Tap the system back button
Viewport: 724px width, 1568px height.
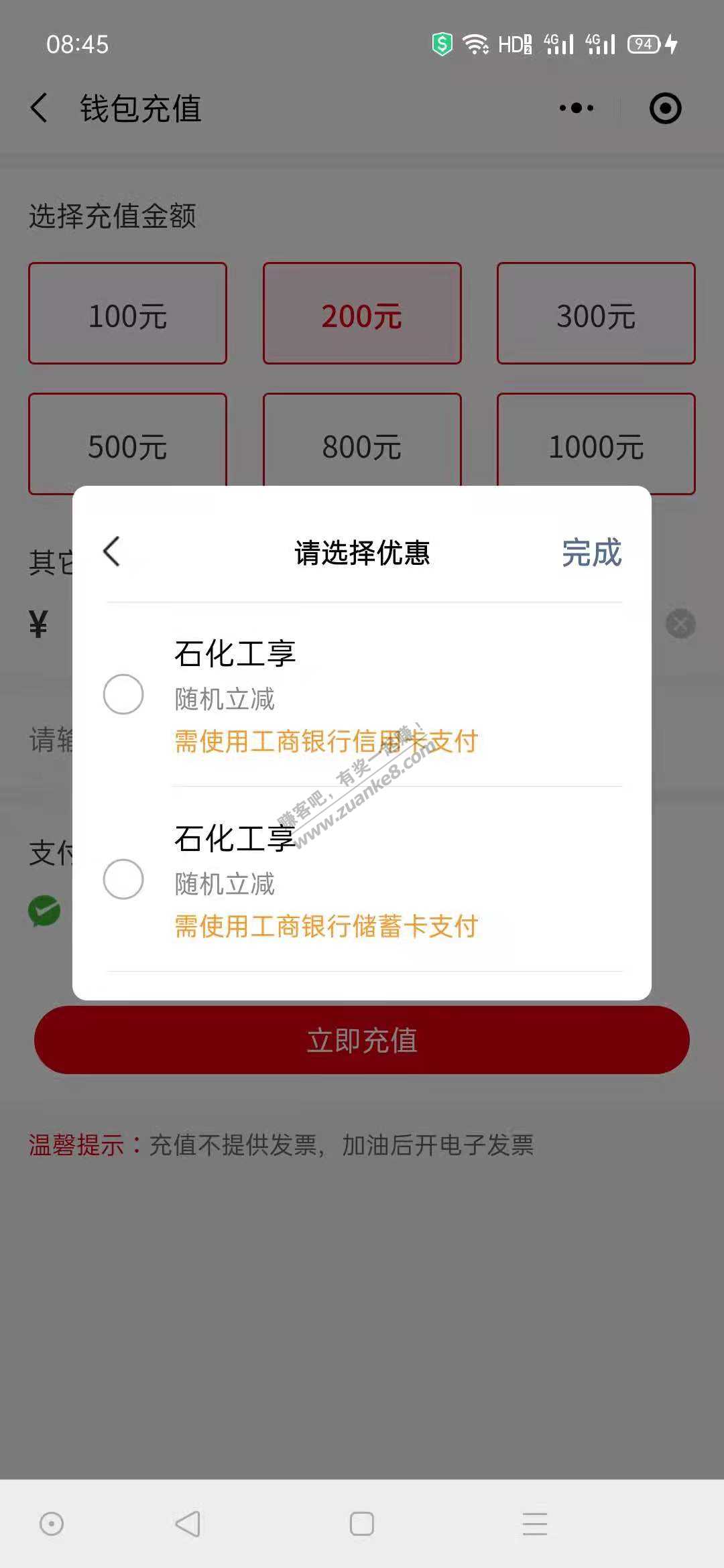coord(188,1524)
